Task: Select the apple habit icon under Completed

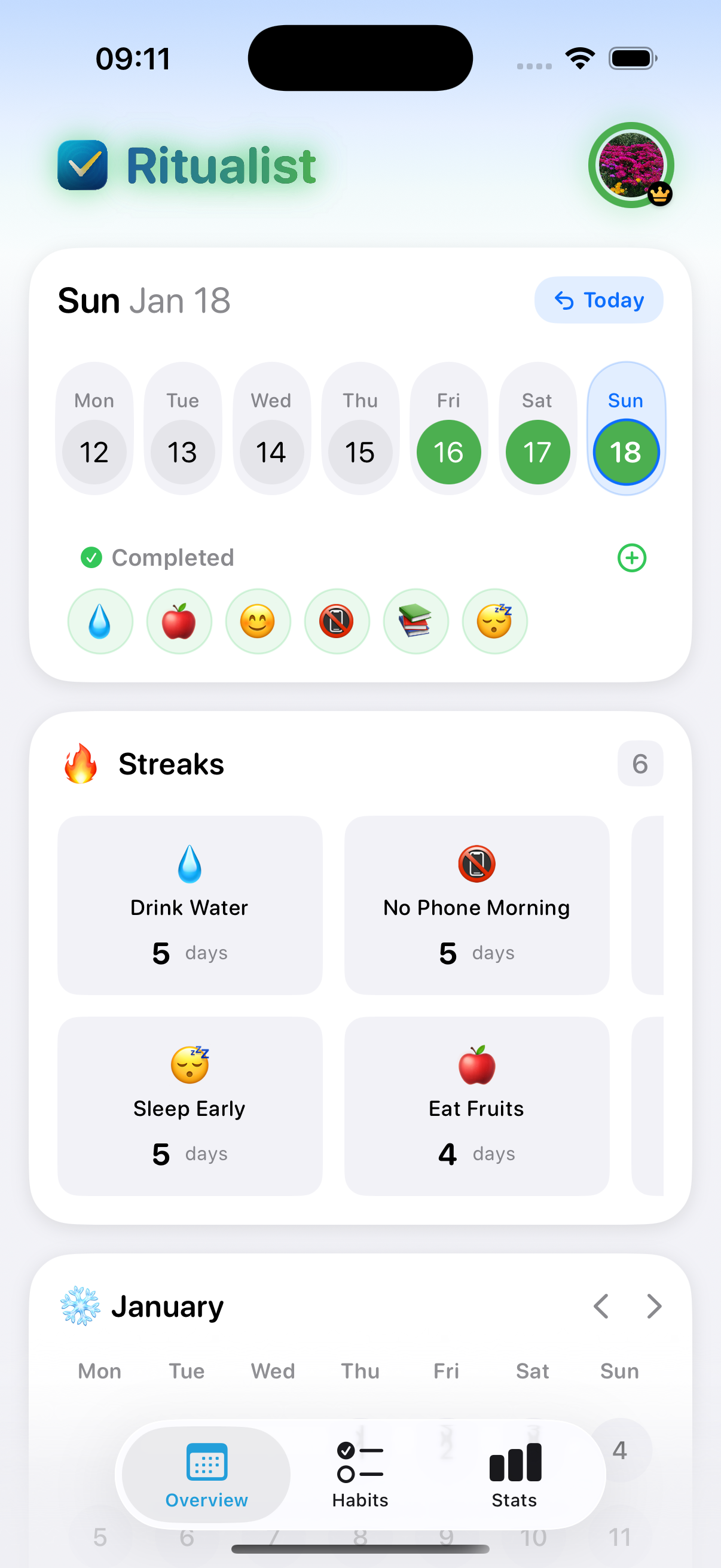Action: pyautogui.click(x=179, y=621)
